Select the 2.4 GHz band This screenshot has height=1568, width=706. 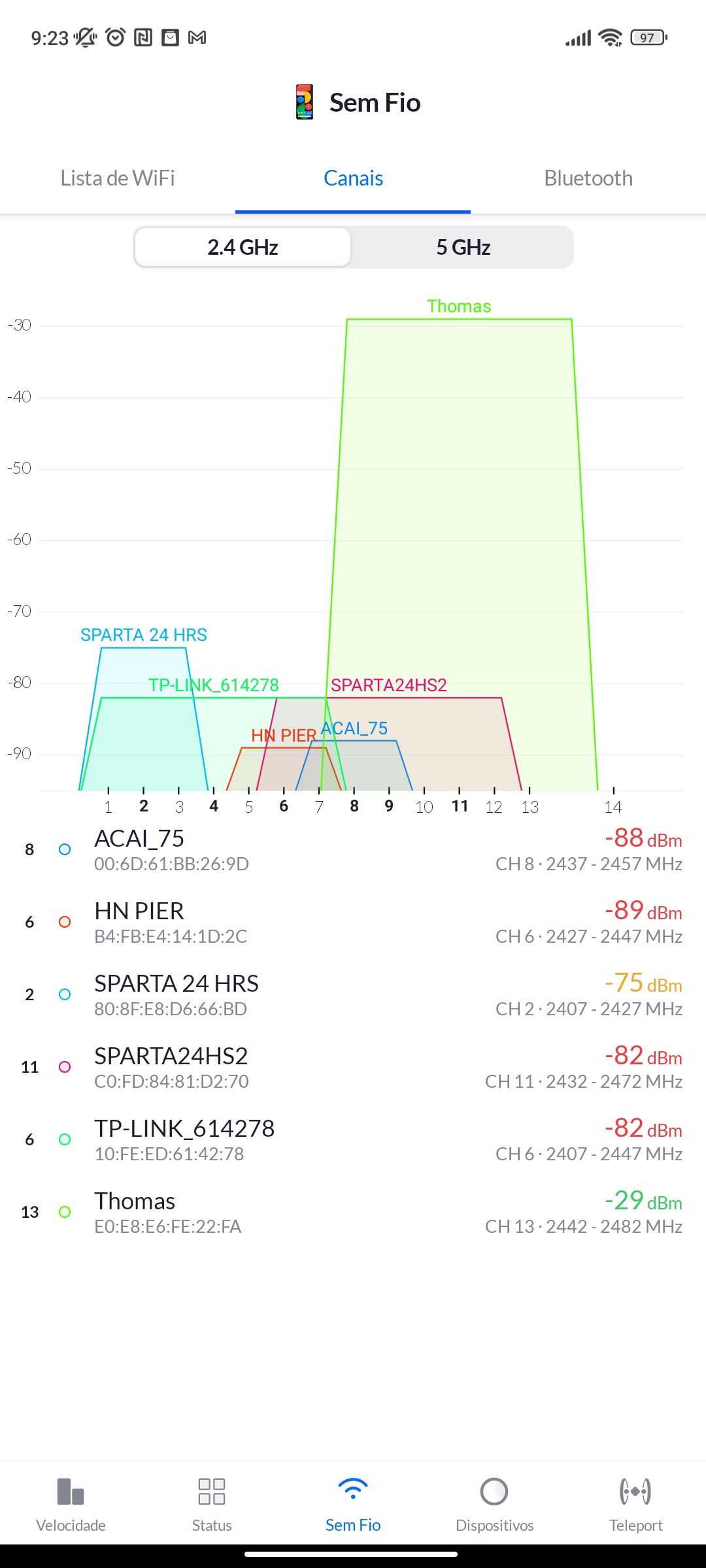[243, 248]
